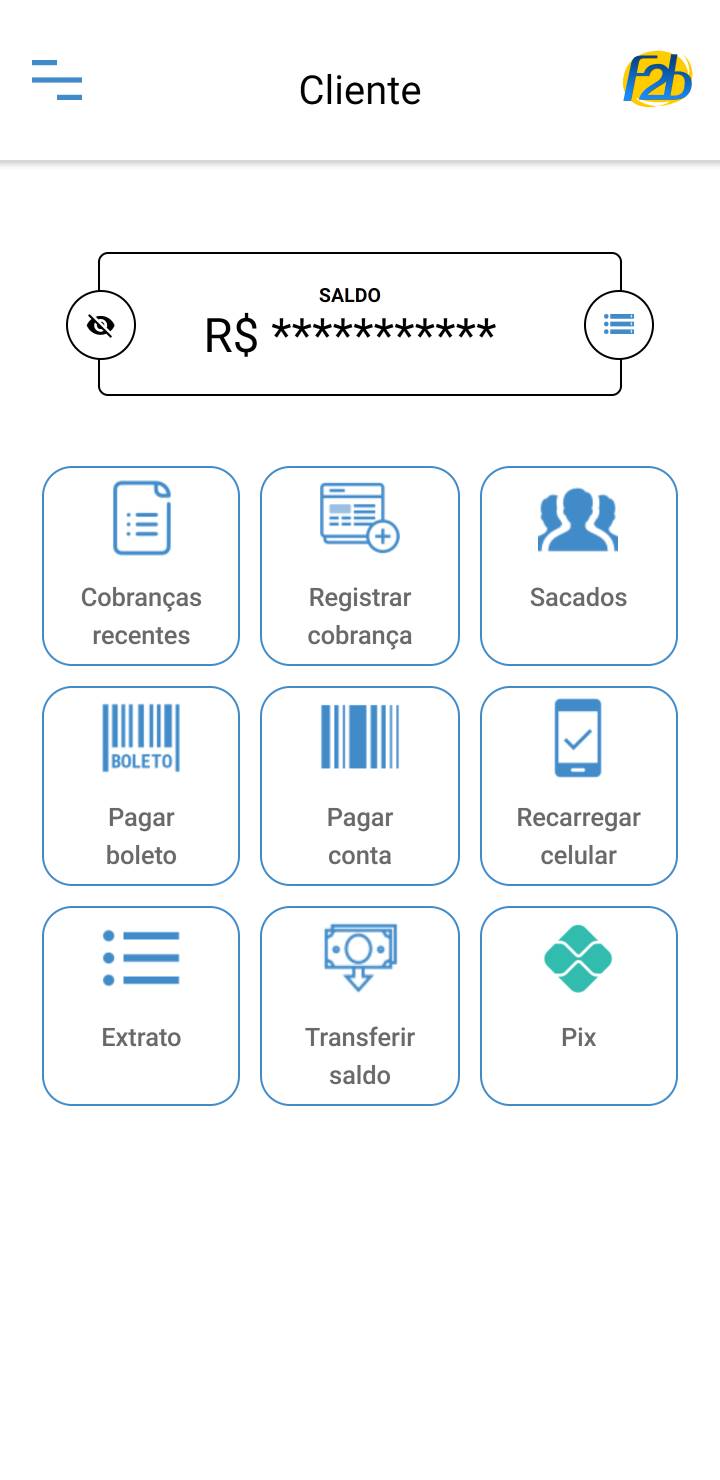Screen dimensions: 720x1480
Task: Open Cobranças recentes
Action: (141, 566)
